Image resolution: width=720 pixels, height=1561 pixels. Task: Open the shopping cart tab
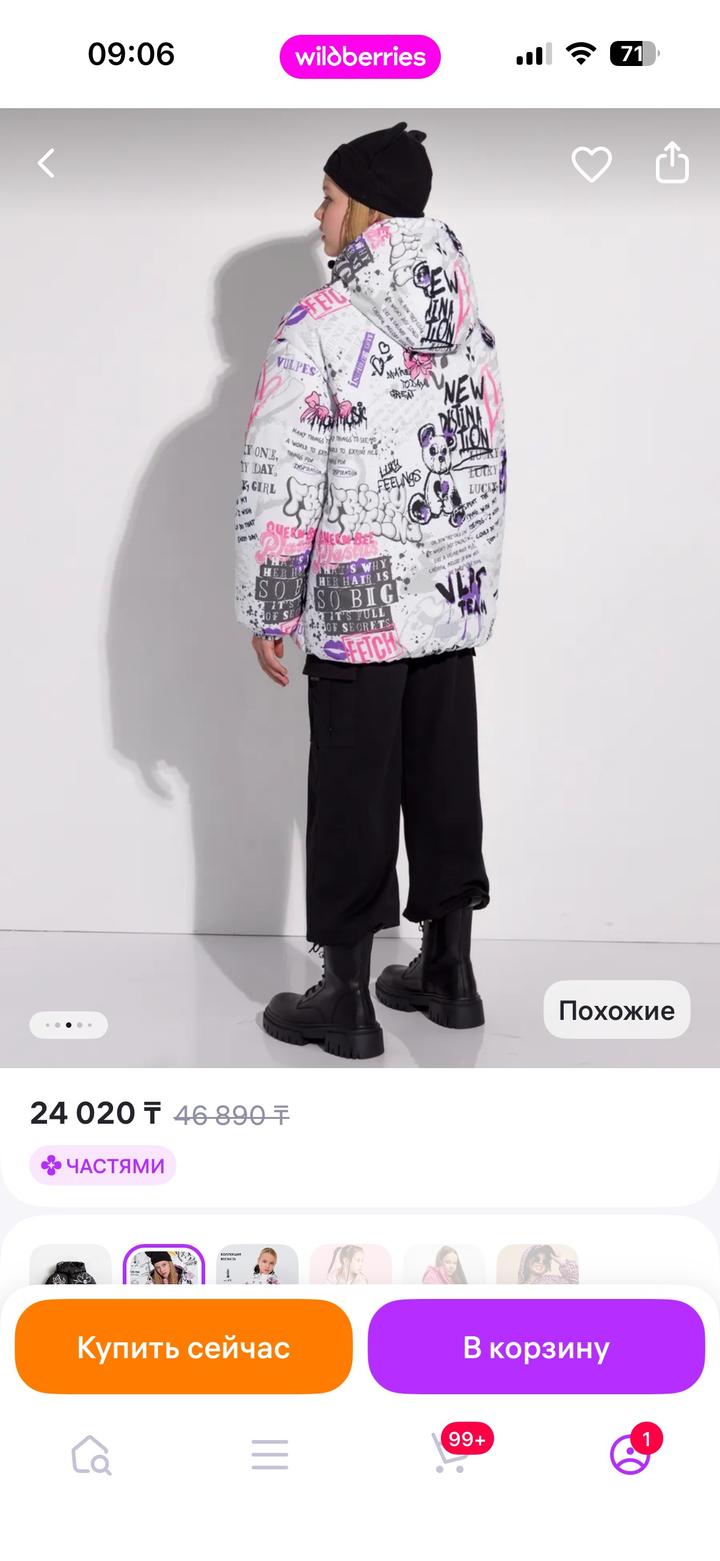(450, 1453)
